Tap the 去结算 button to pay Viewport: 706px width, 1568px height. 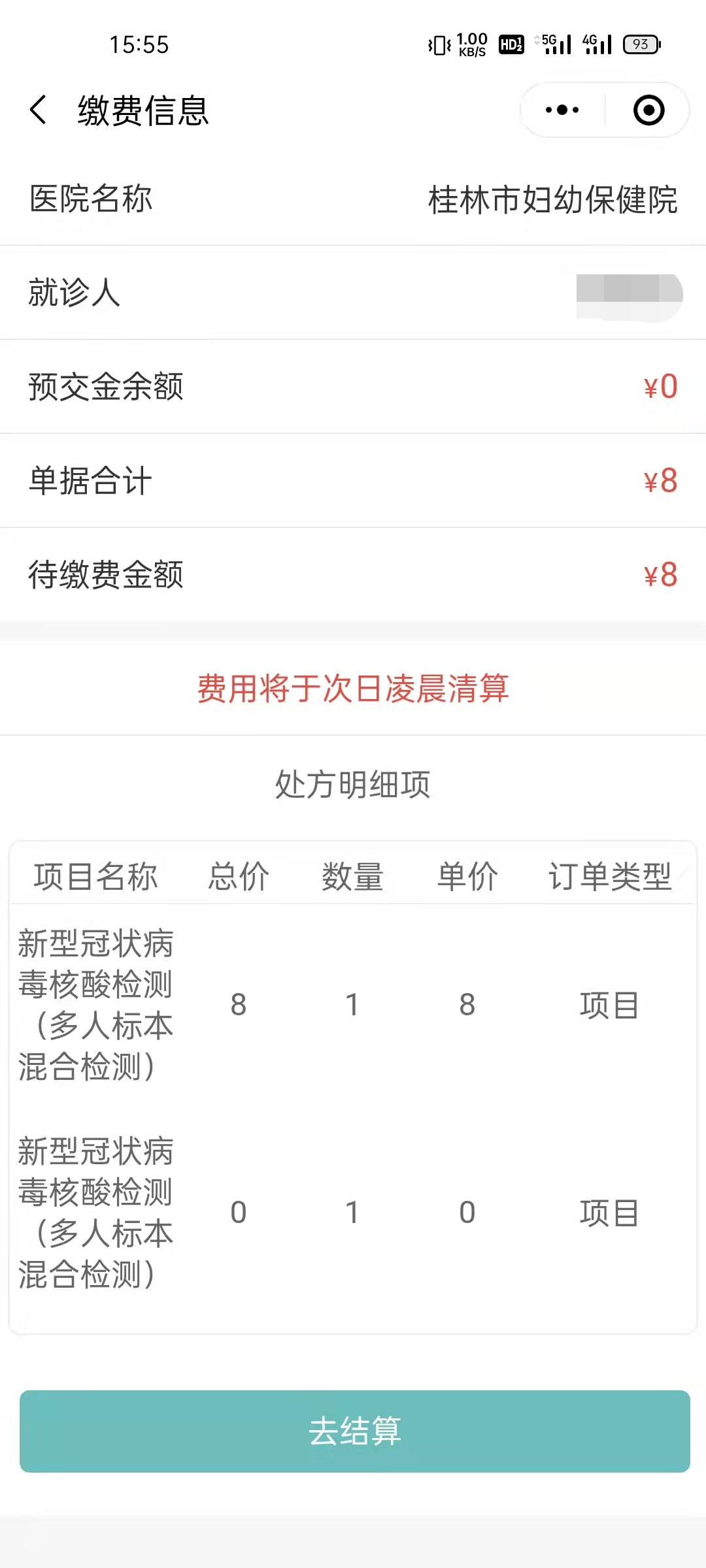tap(354, 1431)
